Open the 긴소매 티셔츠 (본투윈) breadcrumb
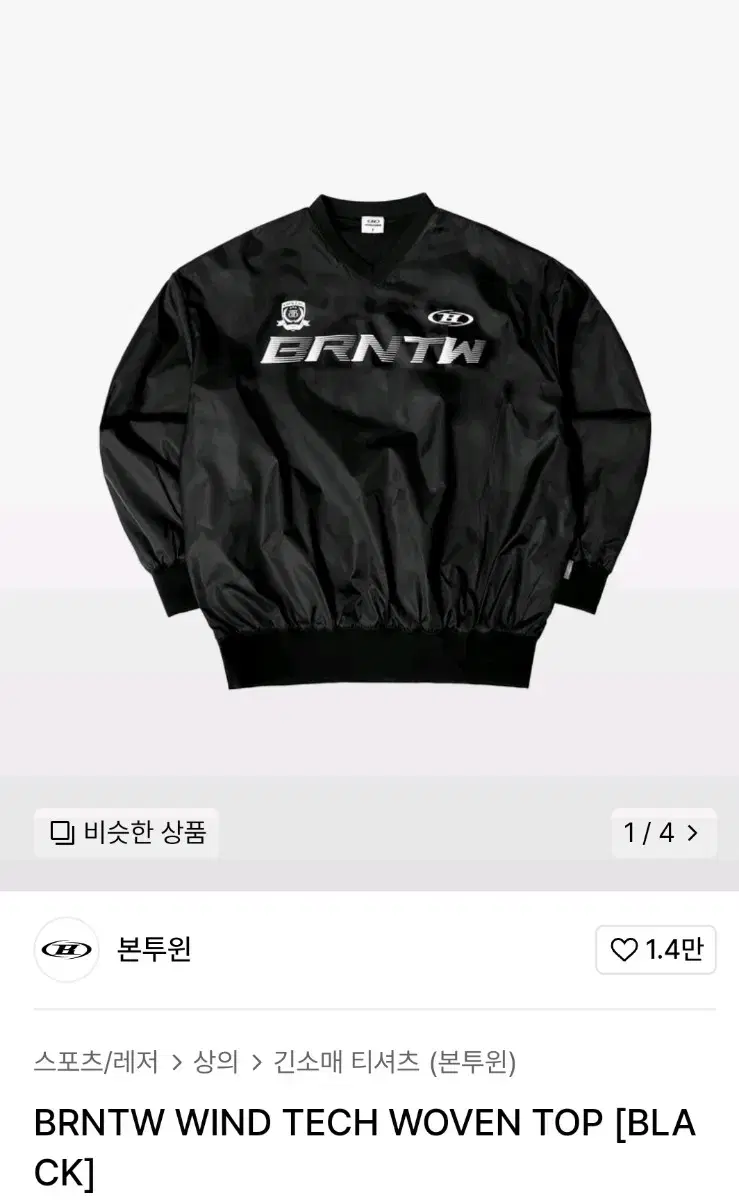Screen dimensions: 739x1200 tap(395, 1061)
